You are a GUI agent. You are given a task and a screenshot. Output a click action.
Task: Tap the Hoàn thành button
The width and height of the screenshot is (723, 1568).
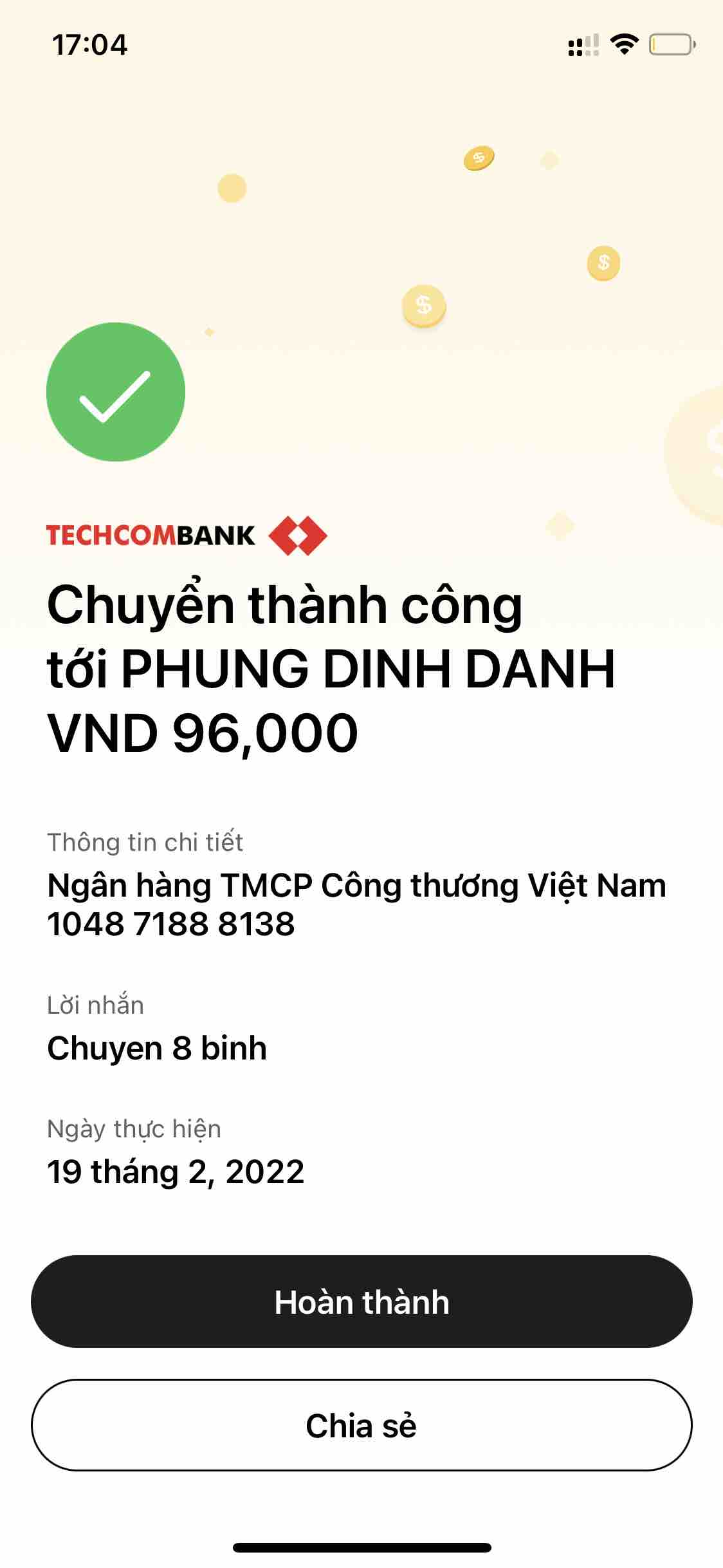361,1302
